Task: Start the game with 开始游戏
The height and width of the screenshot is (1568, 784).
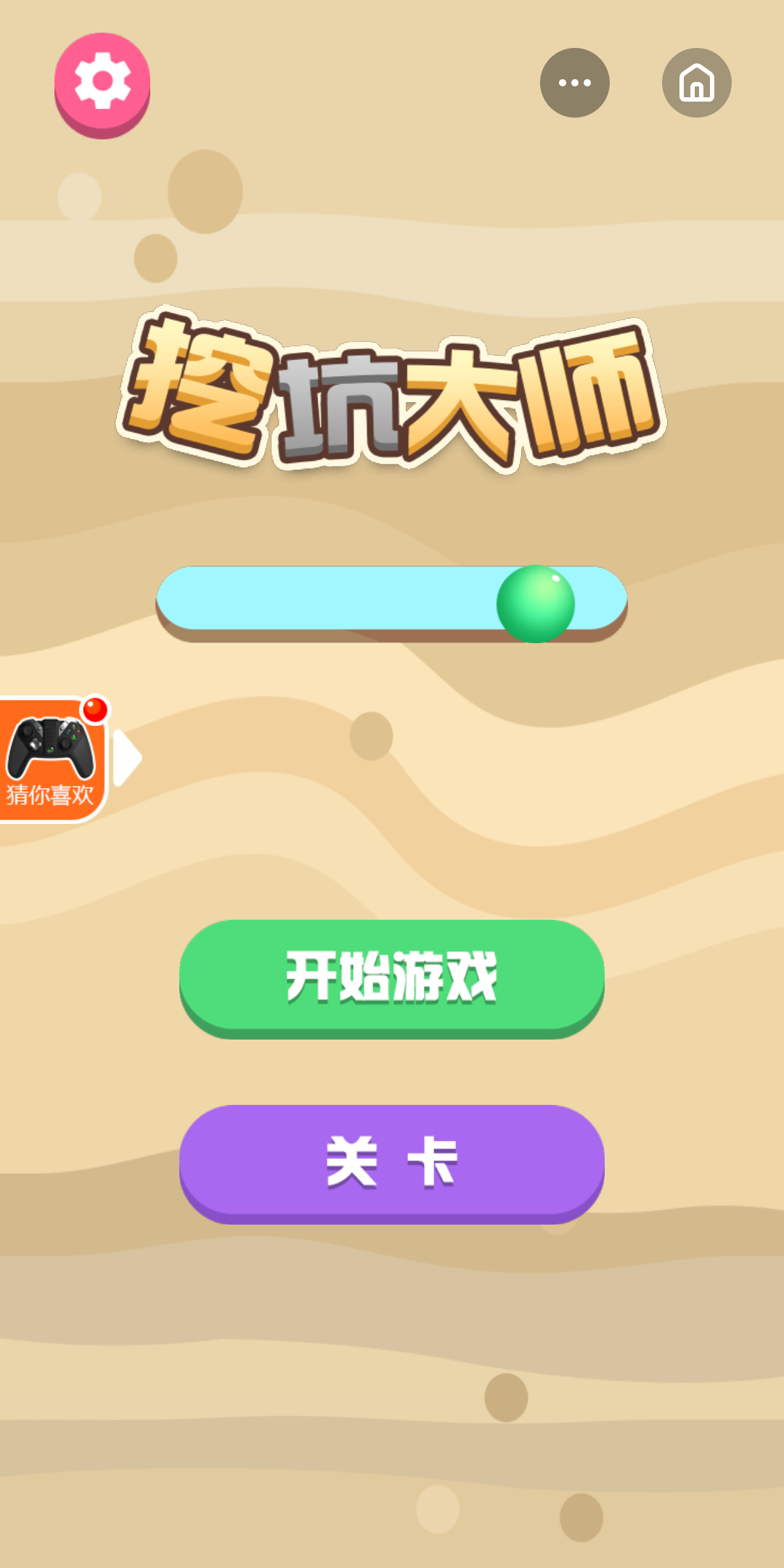Action: pyautogui.click(x=391, y=976)
